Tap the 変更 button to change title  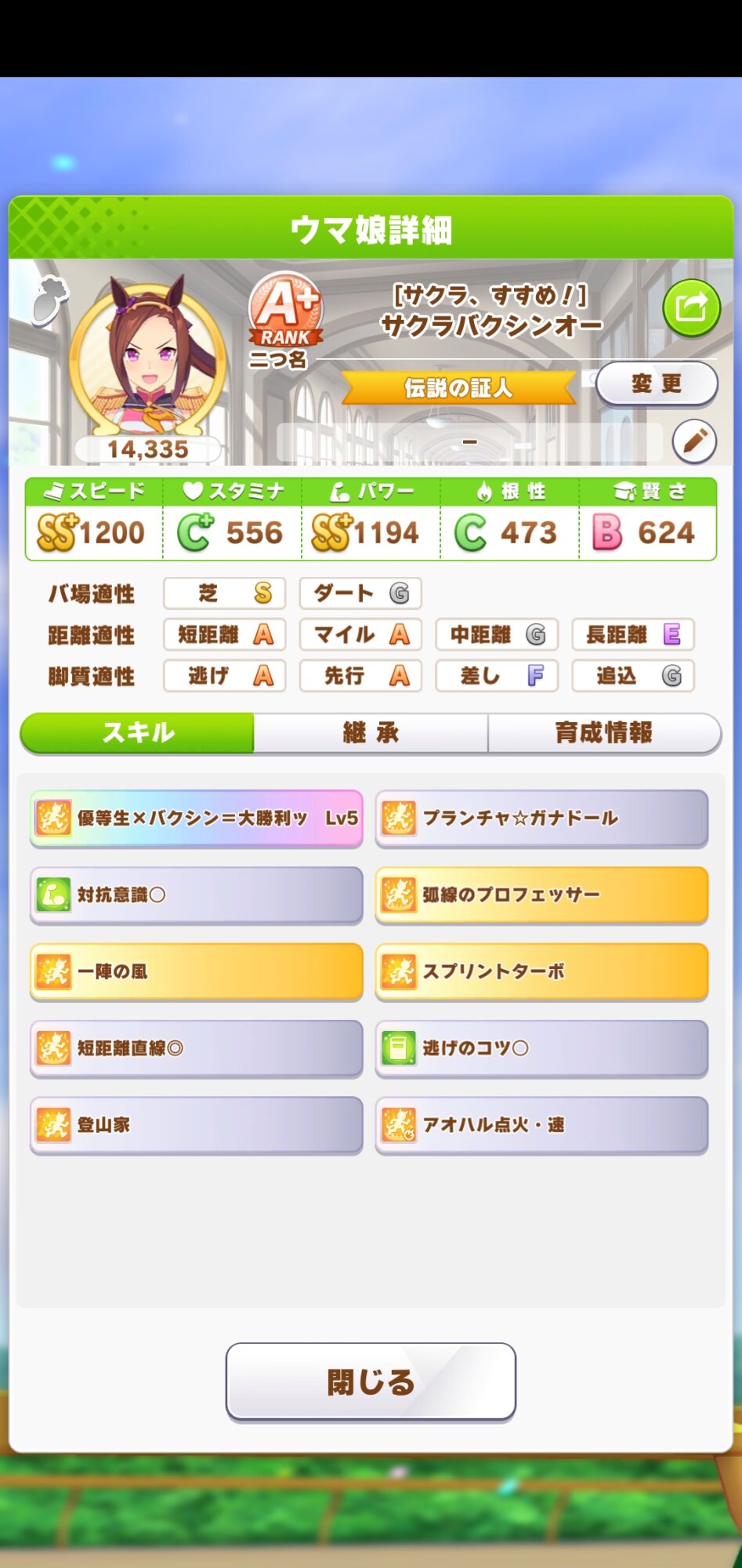[x=657, y=383]
